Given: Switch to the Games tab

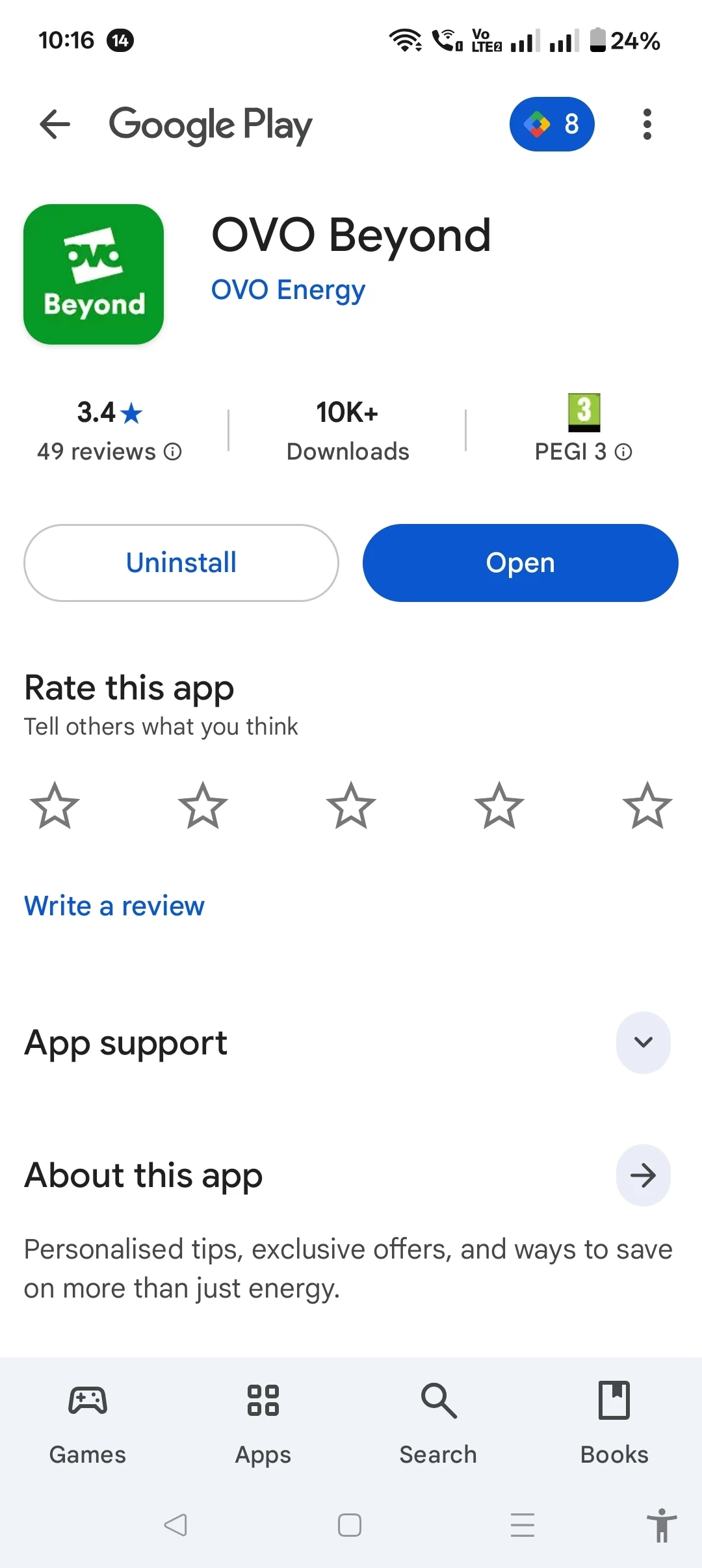Looking at the screenshot, I should click(88, 1424).
